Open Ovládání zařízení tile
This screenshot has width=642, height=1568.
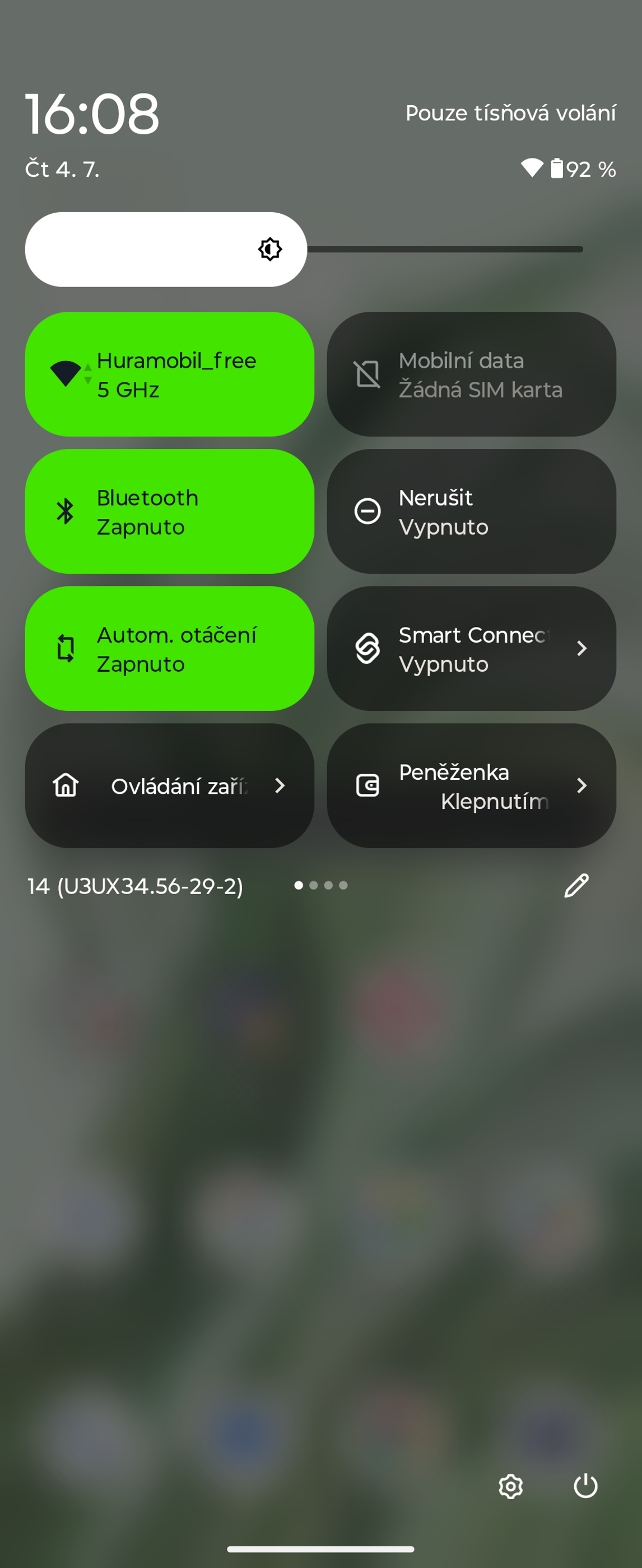pos(169,785)
